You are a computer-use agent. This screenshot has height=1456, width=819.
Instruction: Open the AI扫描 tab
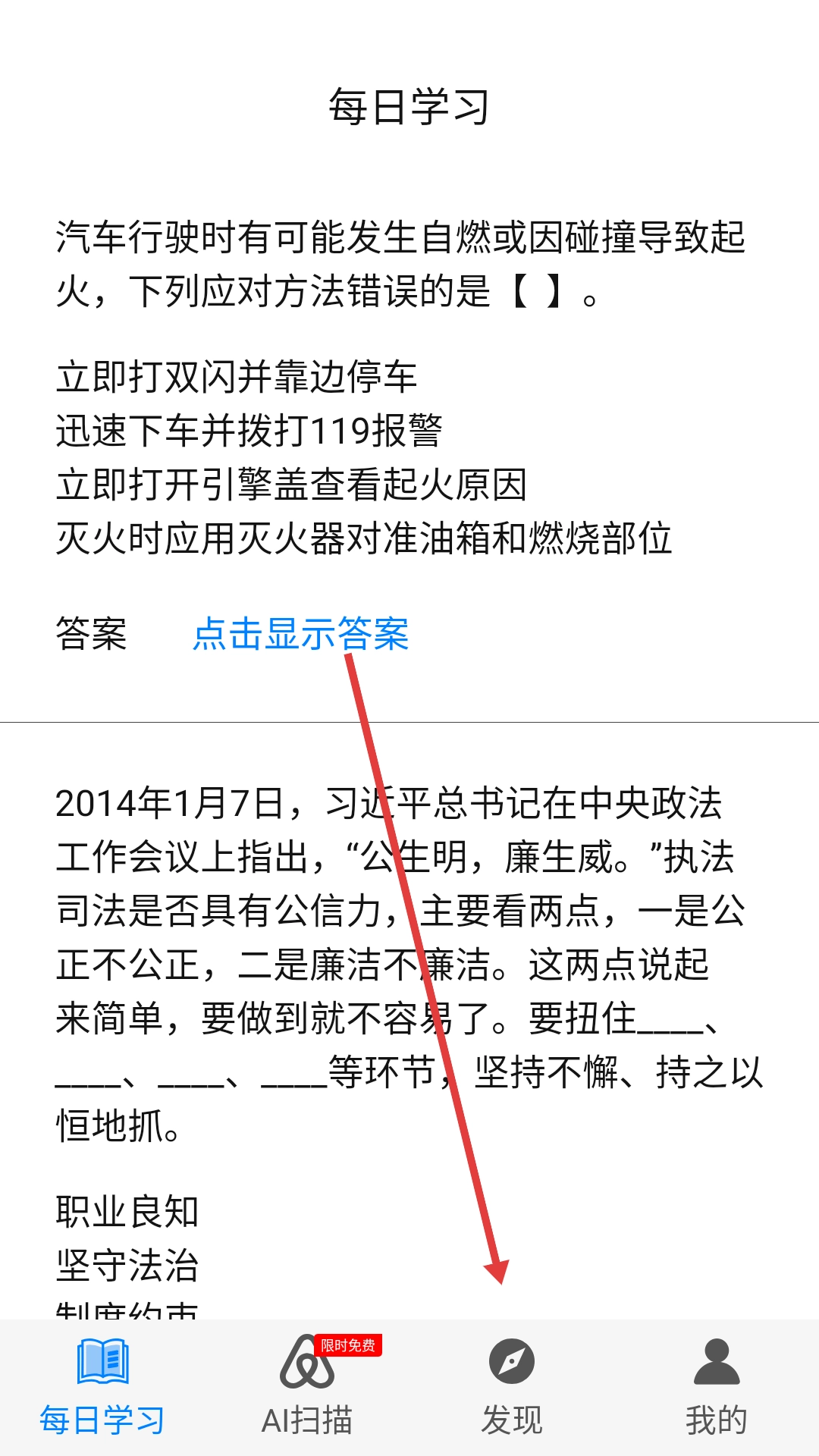click(x=307, y=1388)
